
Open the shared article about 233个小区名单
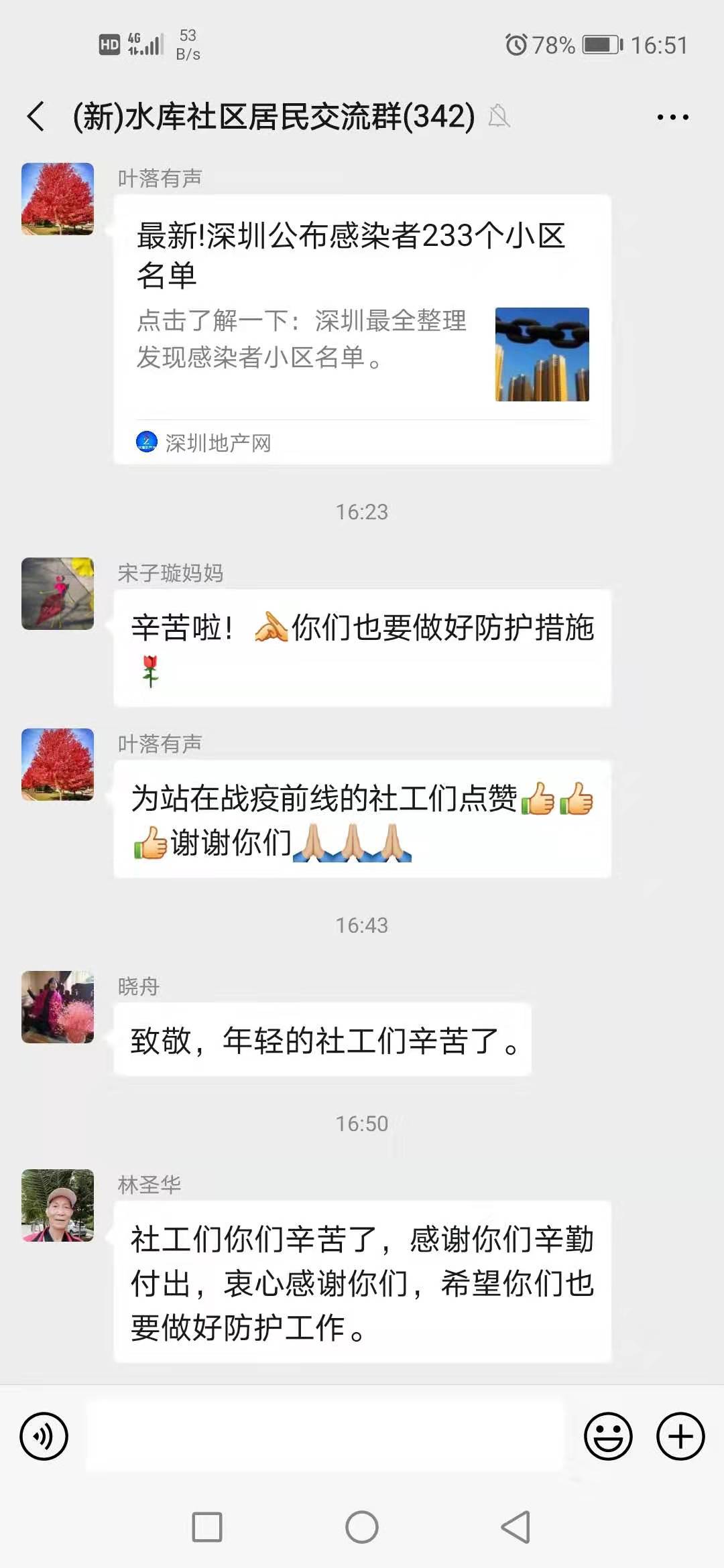tap(362, 328)
